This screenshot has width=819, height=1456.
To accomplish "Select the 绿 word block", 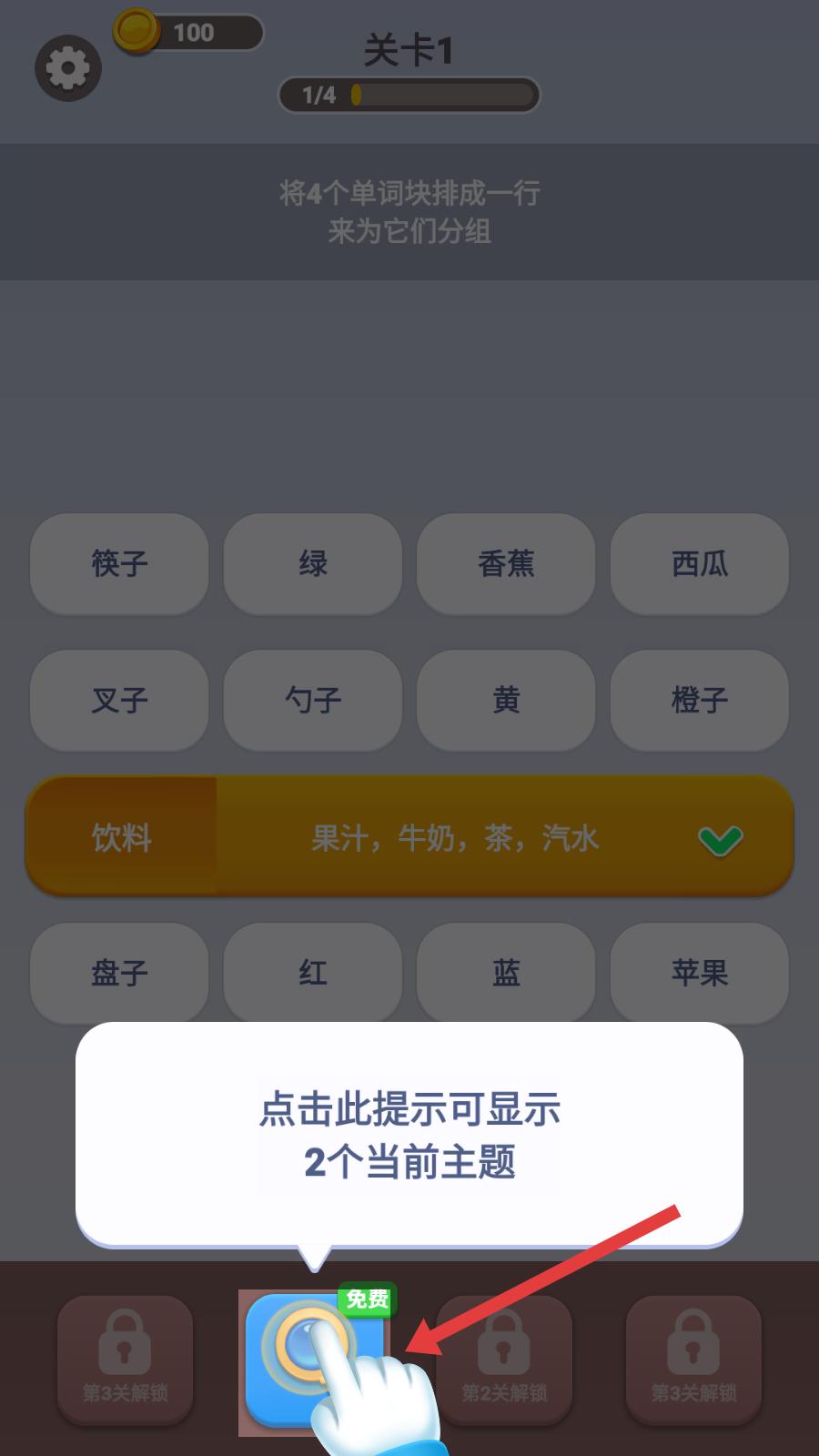I will tap(312, 564).
